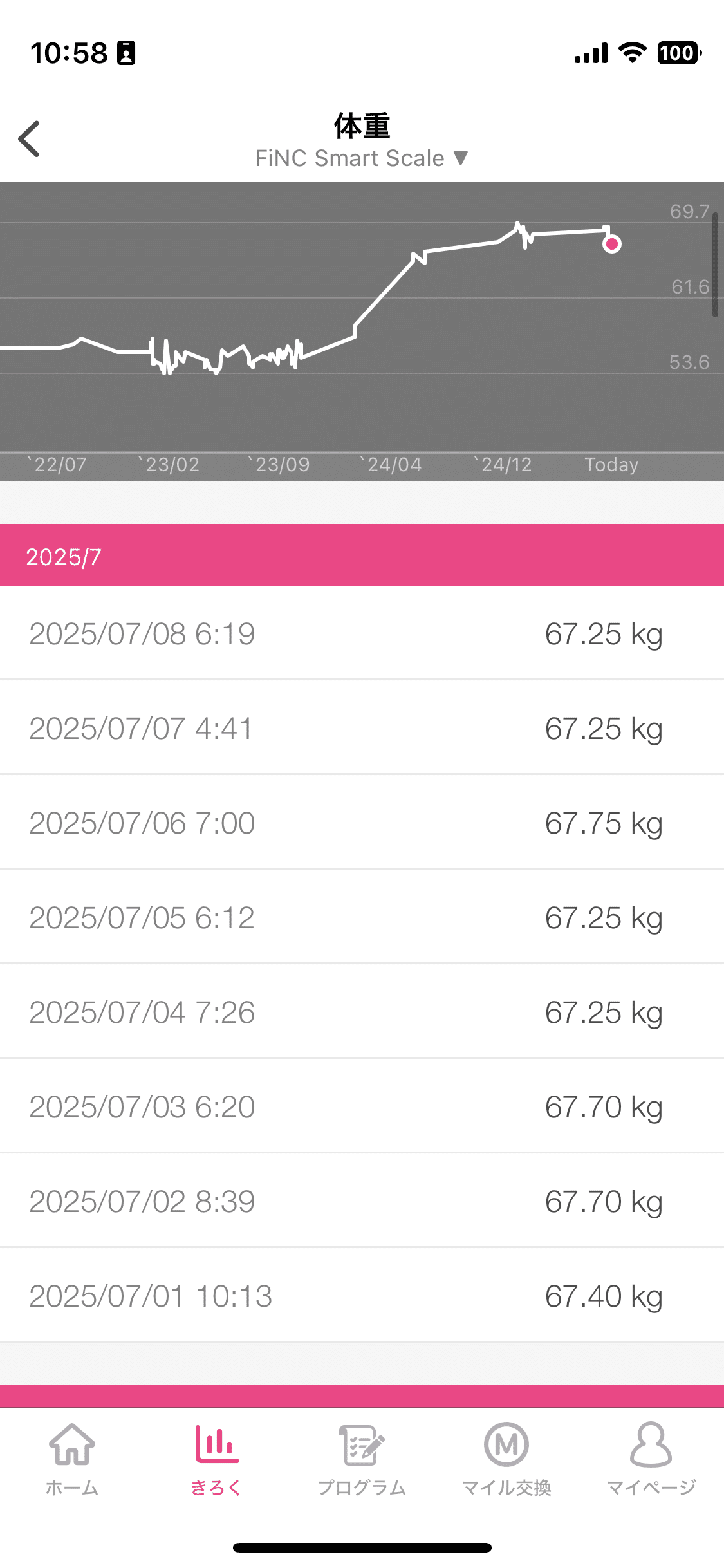Switch to the きろく tab
Image resolution: width=724 pixels, height=1568 pixels.
217,1459
